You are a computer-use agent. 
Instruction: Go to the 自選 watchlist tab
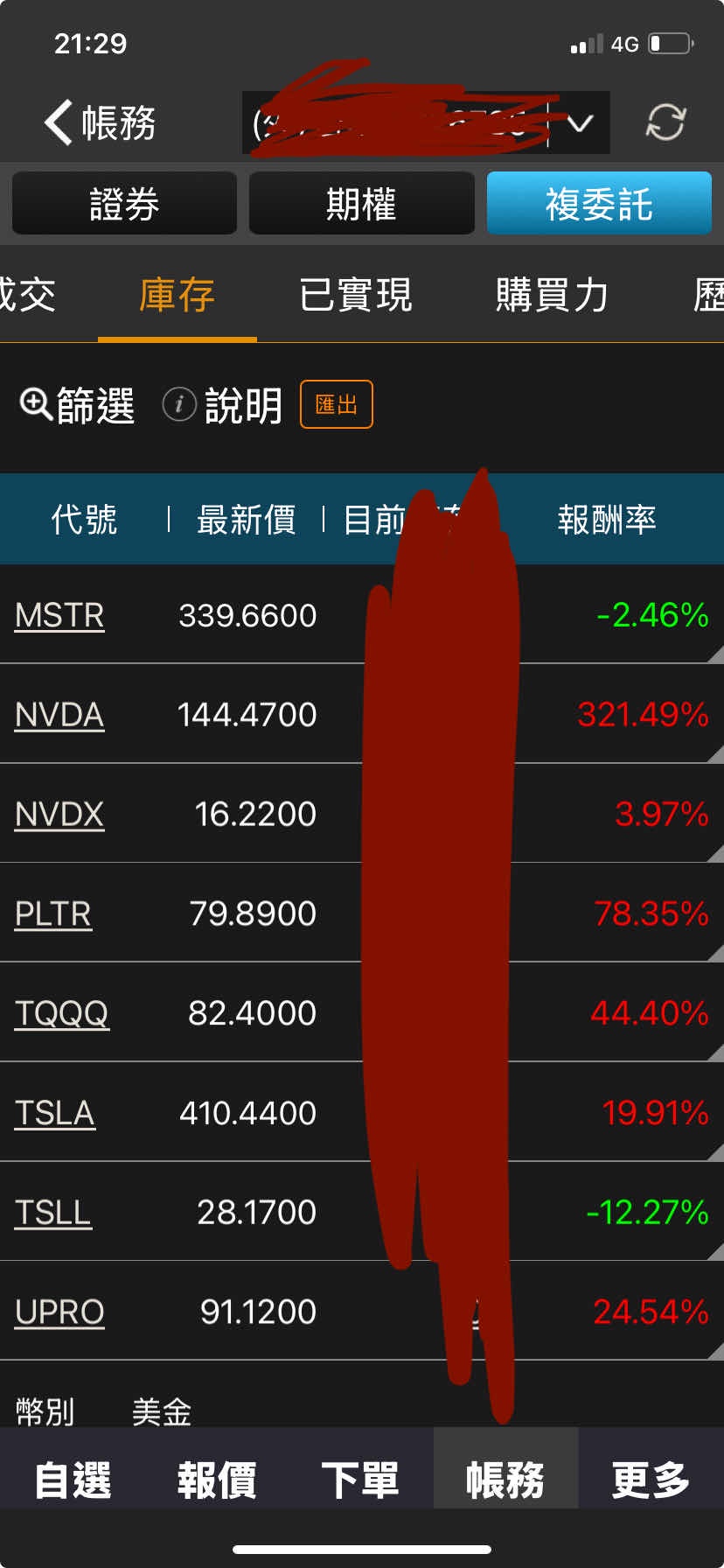73,1480
